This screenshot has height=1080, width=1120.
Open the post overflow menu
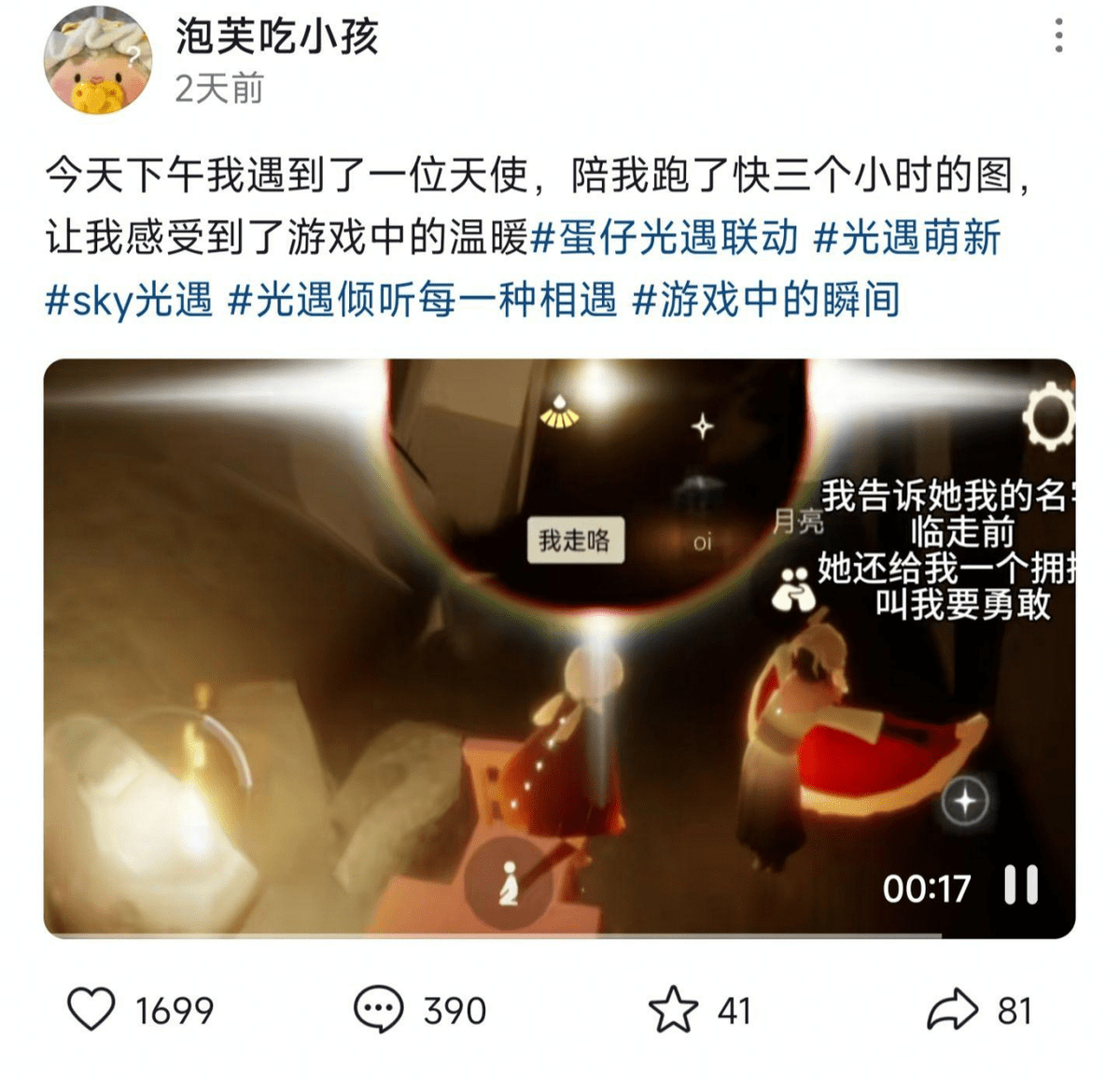(x=1057, y=36)
